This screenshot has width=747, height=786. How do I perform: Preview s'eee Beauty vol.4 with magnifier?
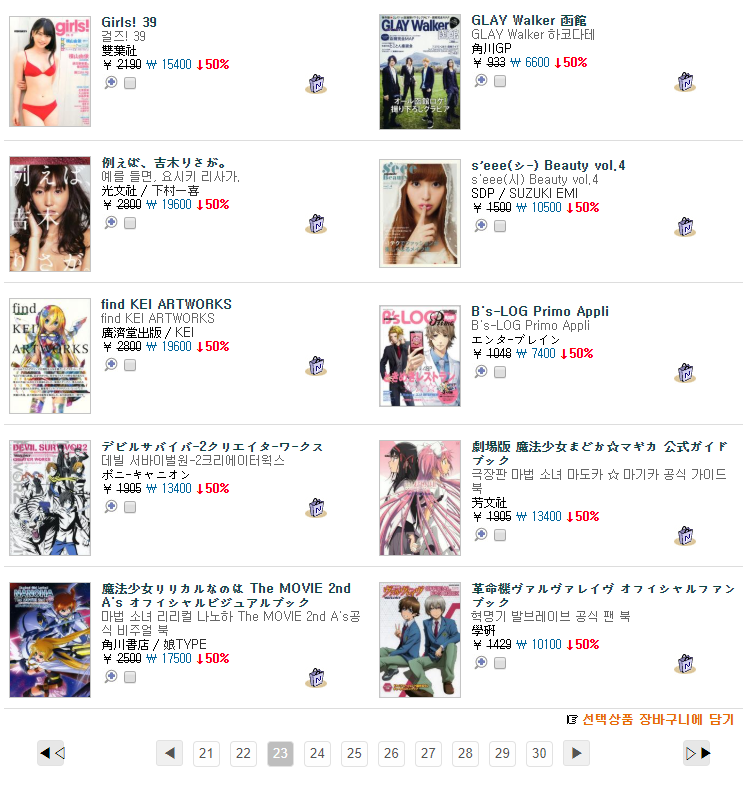(x=481, y=225)
